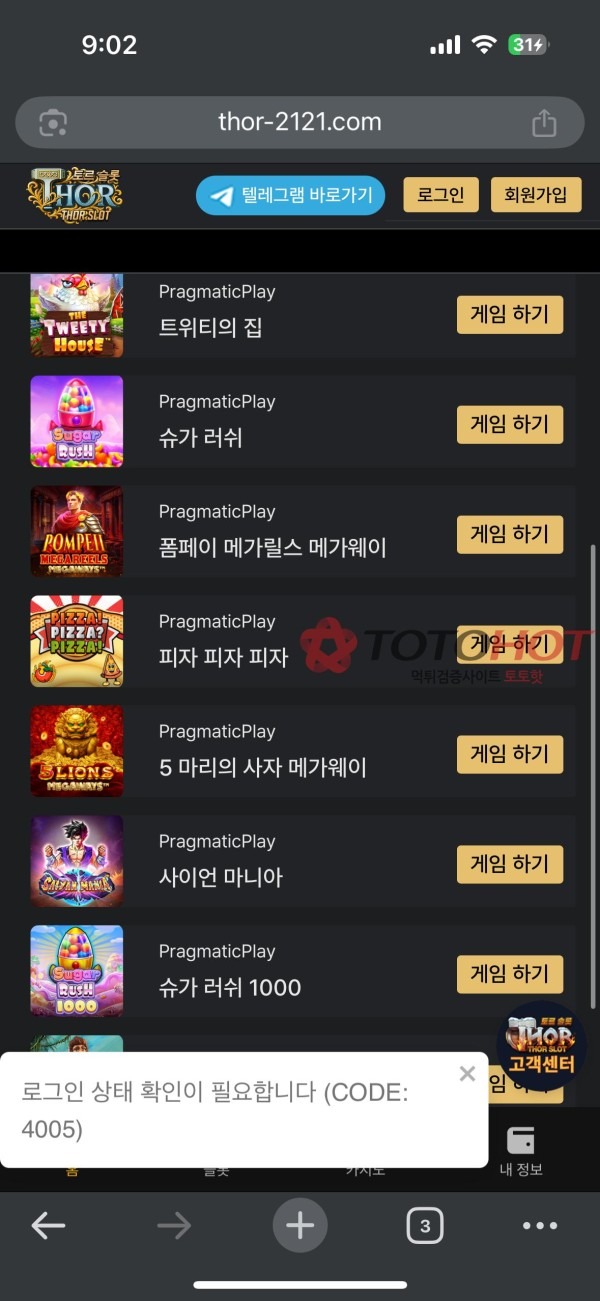
Task: Open the Telegram shortcut button
Action: (x=290, y=195)
